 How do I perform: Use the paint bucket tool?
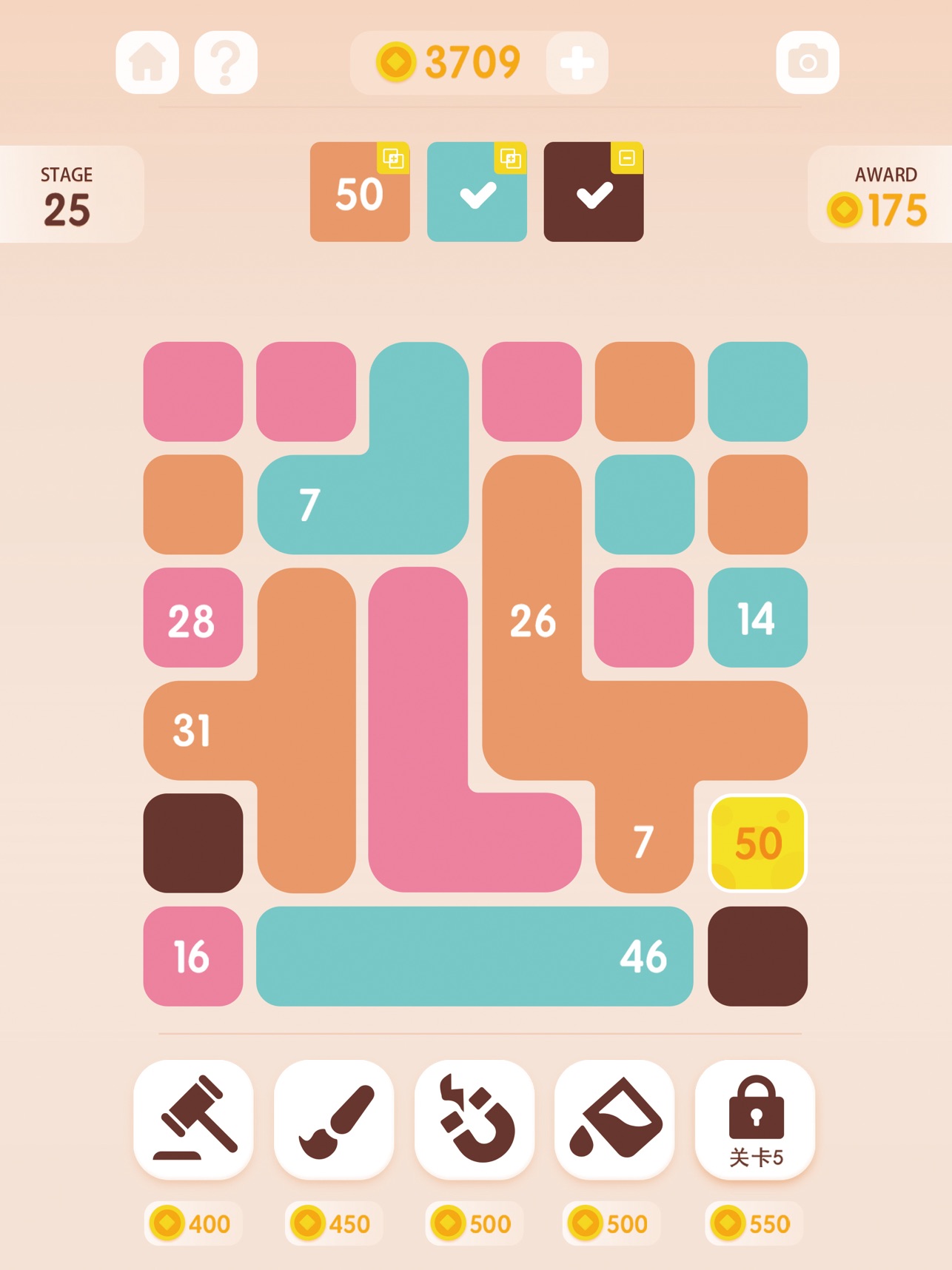[x=614, y=1119]
